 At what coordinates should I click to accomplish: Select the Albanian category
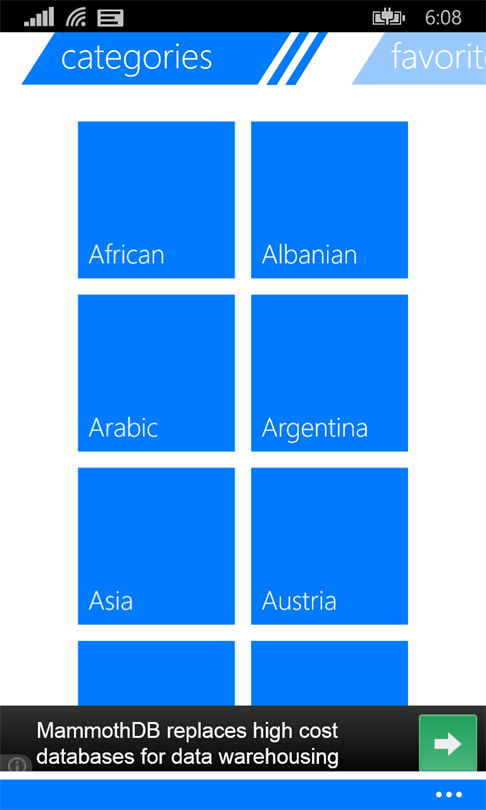pos(330,200)
